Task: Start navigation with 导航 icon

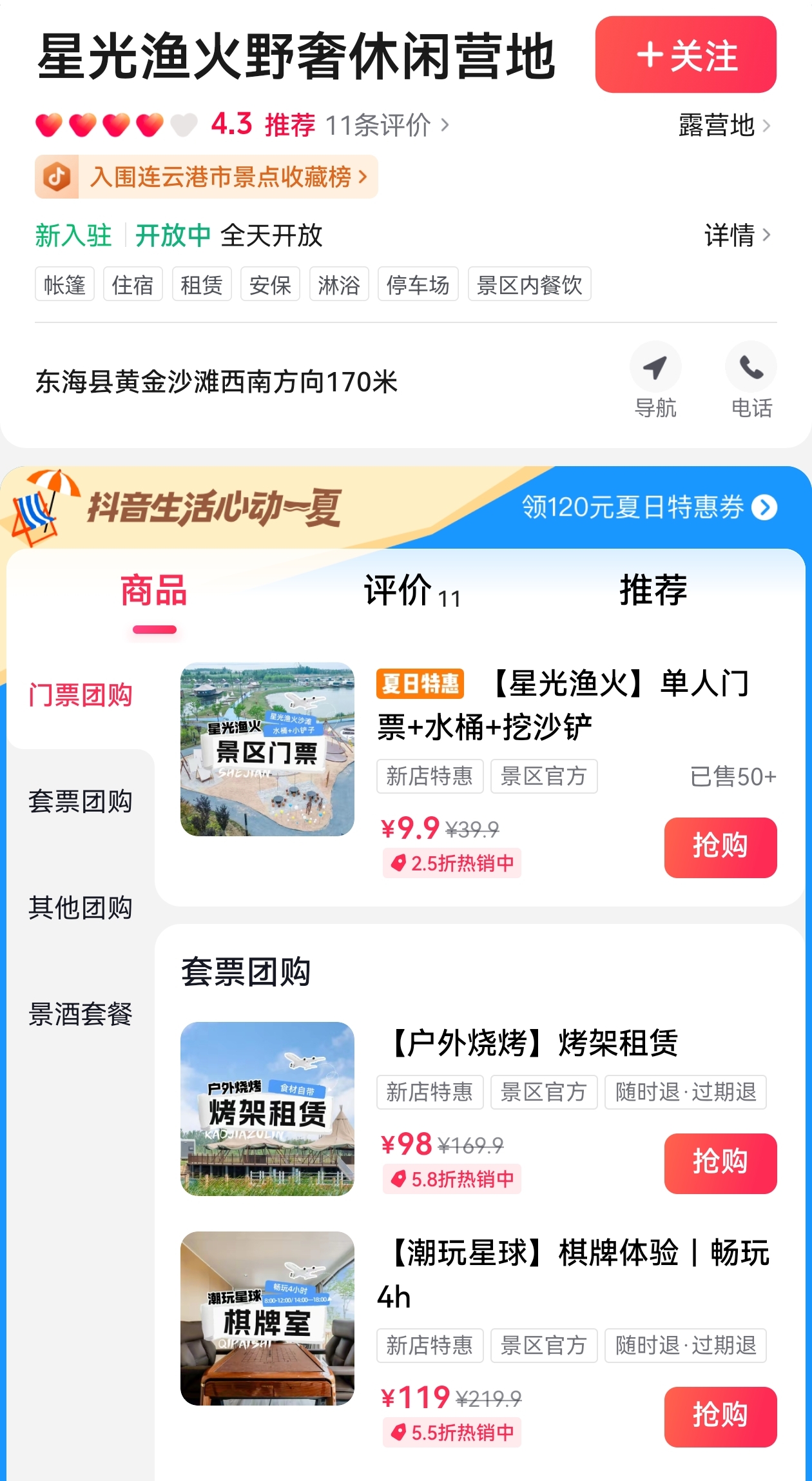Action: pos(655,380)
